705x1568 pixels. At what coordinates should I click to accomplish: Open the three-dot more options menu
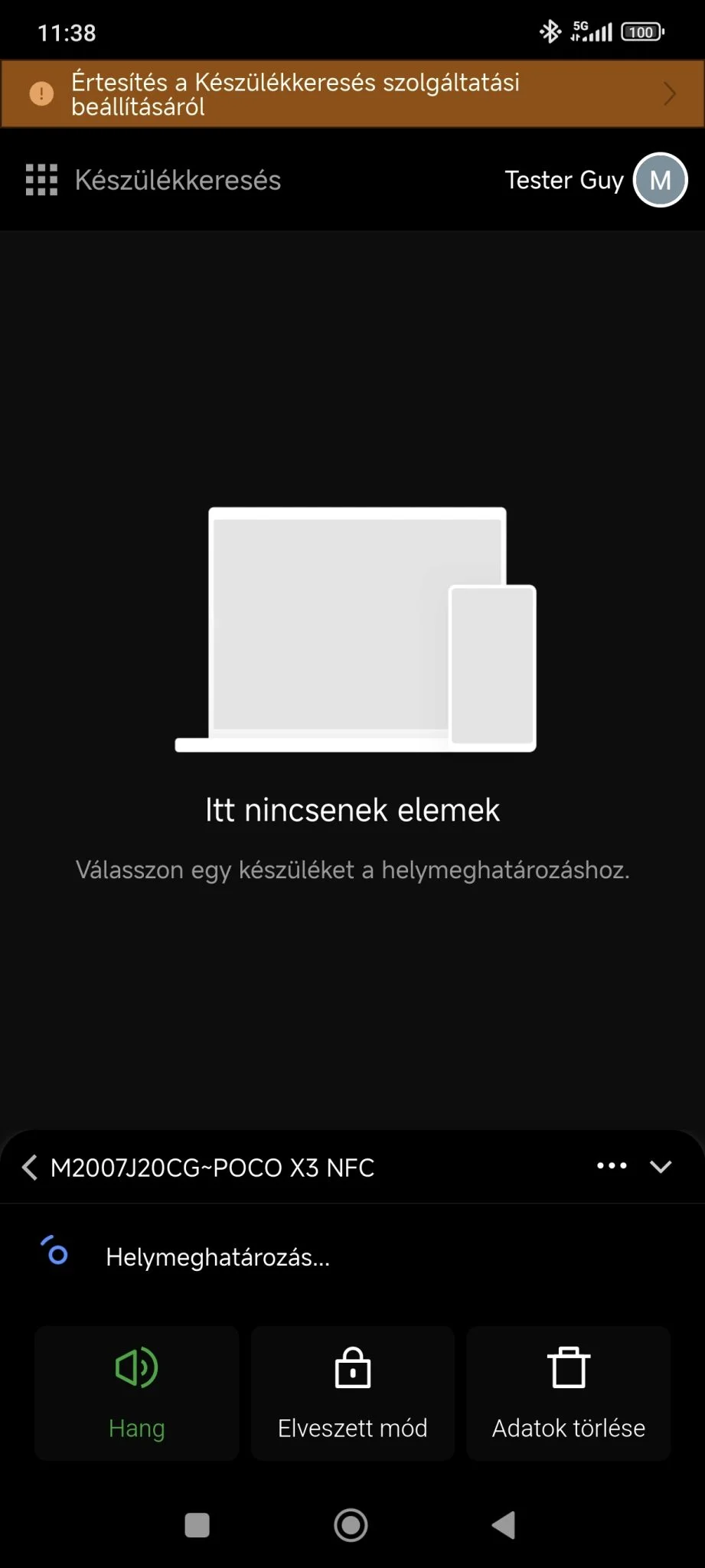pos(612,1166)
